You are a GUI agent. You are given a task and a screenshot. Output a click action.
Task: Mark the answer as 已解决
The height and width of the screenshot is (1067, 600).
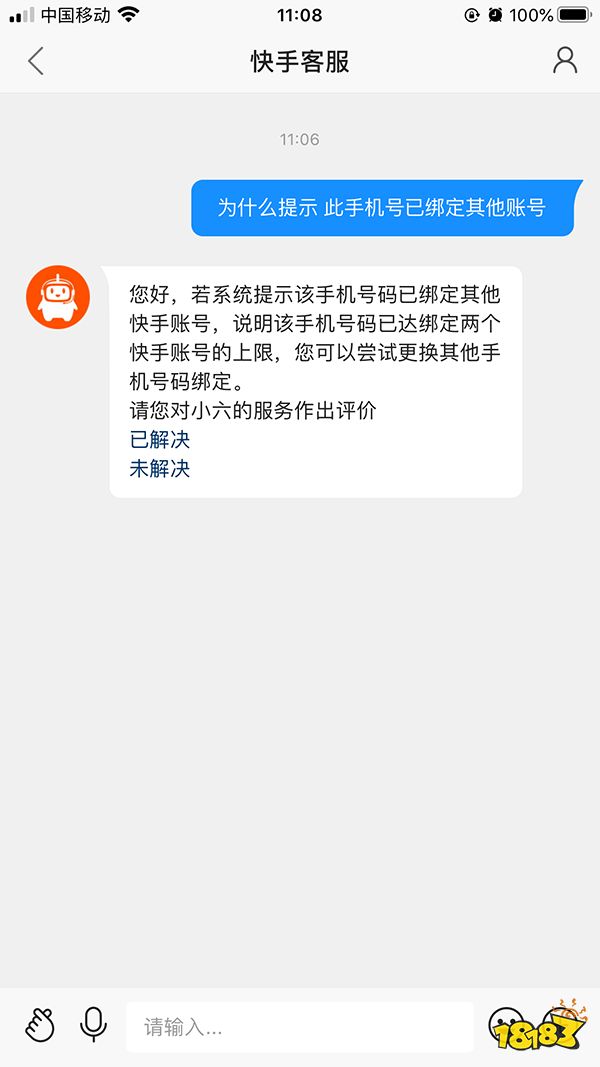coord(160,439)
